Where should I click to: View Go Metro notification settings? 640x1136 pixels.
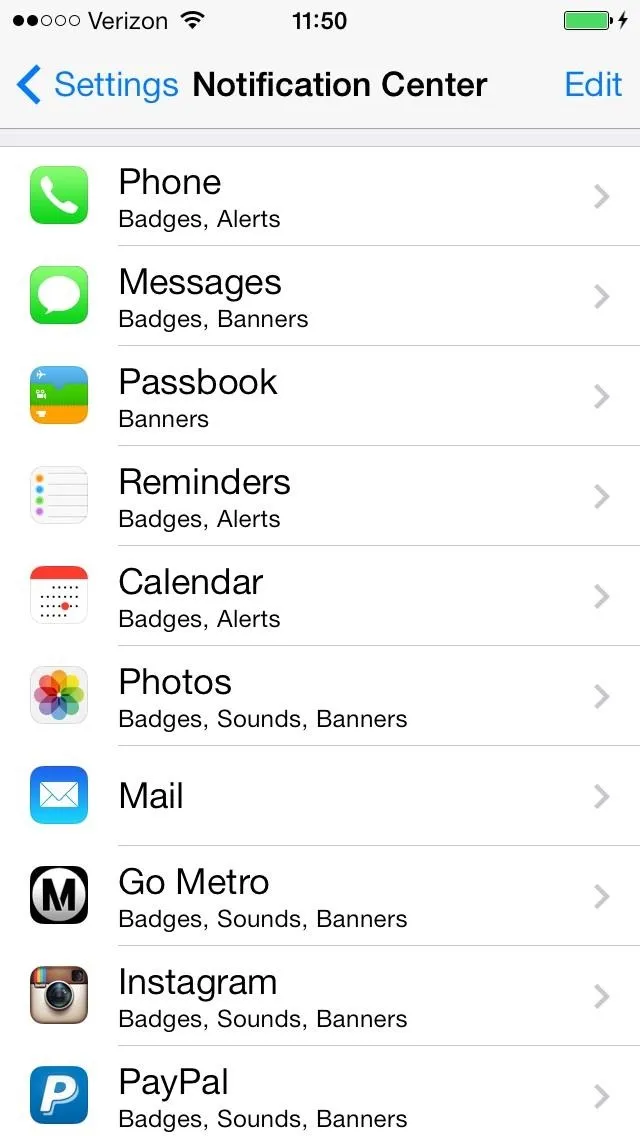pyautogui.click(x=320, y=895)
